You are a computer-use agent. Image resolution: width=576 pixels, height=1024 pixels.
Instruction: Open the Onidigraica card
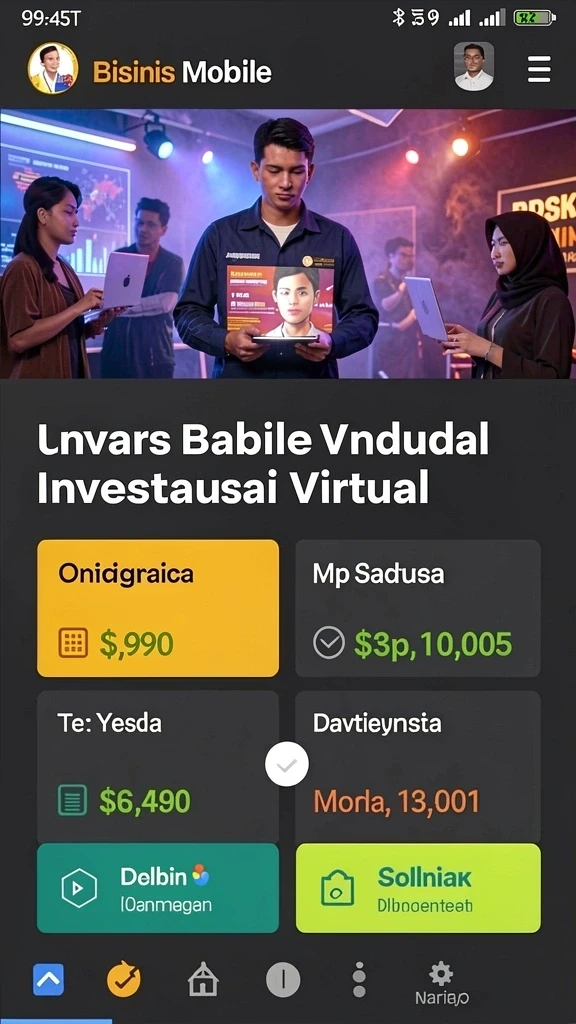pos(158,608)
